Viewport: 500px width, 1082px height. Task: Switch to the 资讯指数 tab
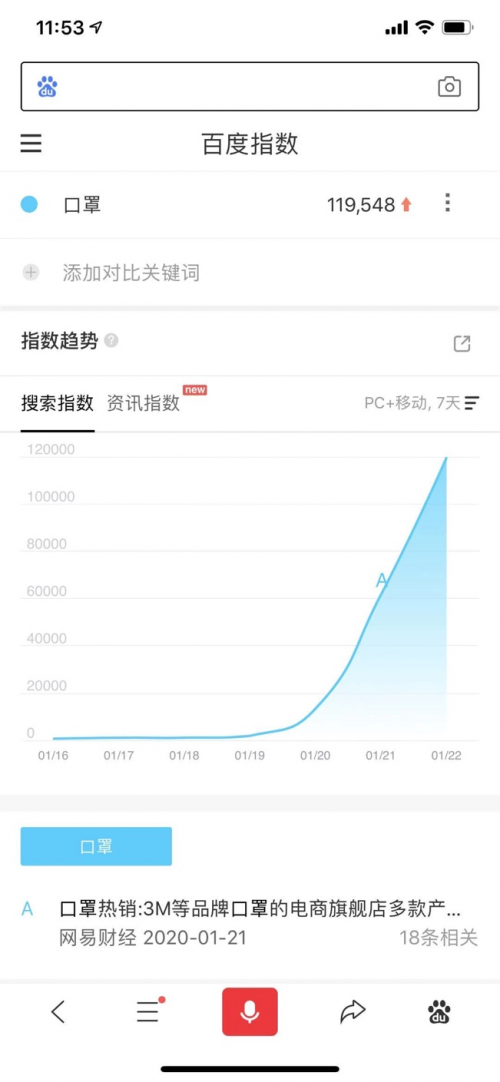143,403
